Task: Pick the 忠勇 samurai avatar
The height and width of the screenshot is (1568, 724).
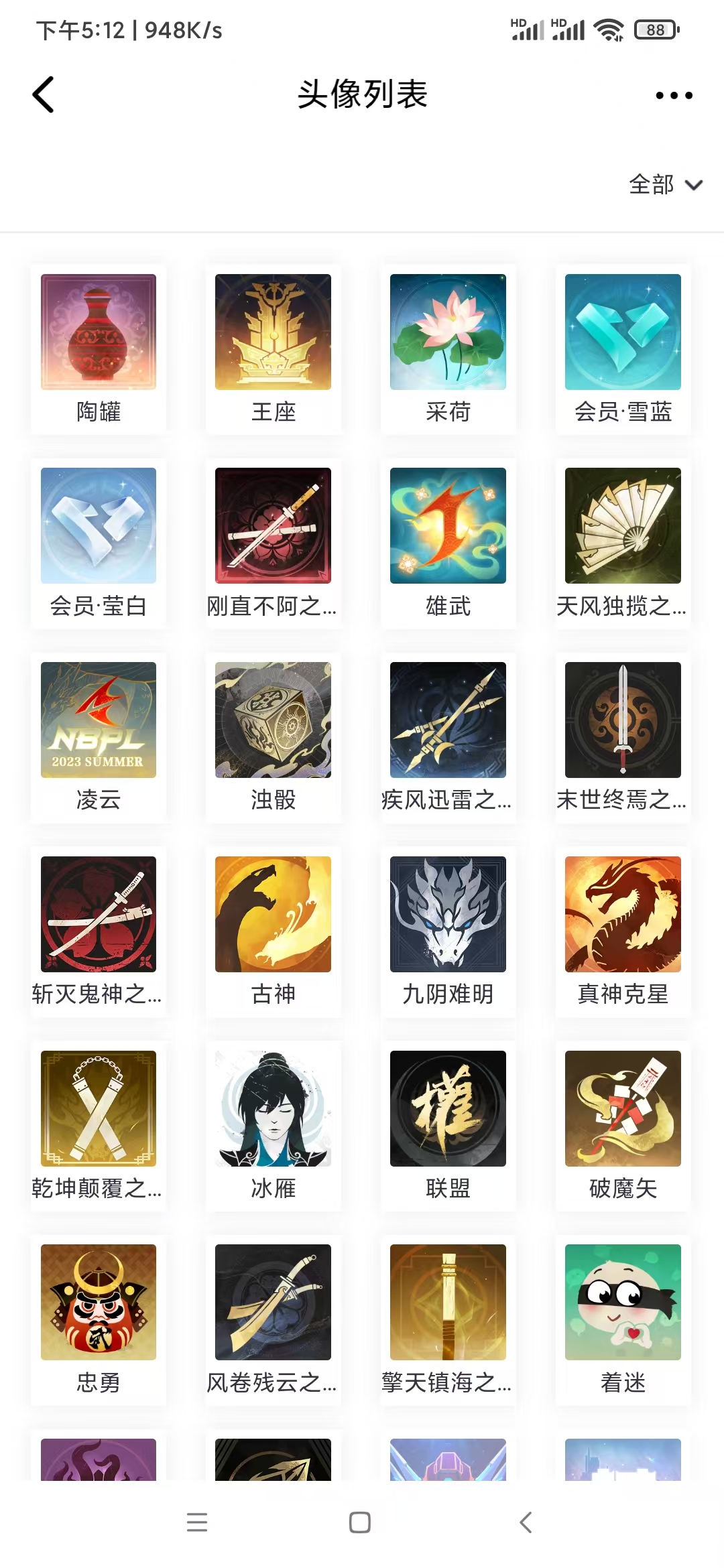Action: pyautogui.click(x=99, y=1303)
